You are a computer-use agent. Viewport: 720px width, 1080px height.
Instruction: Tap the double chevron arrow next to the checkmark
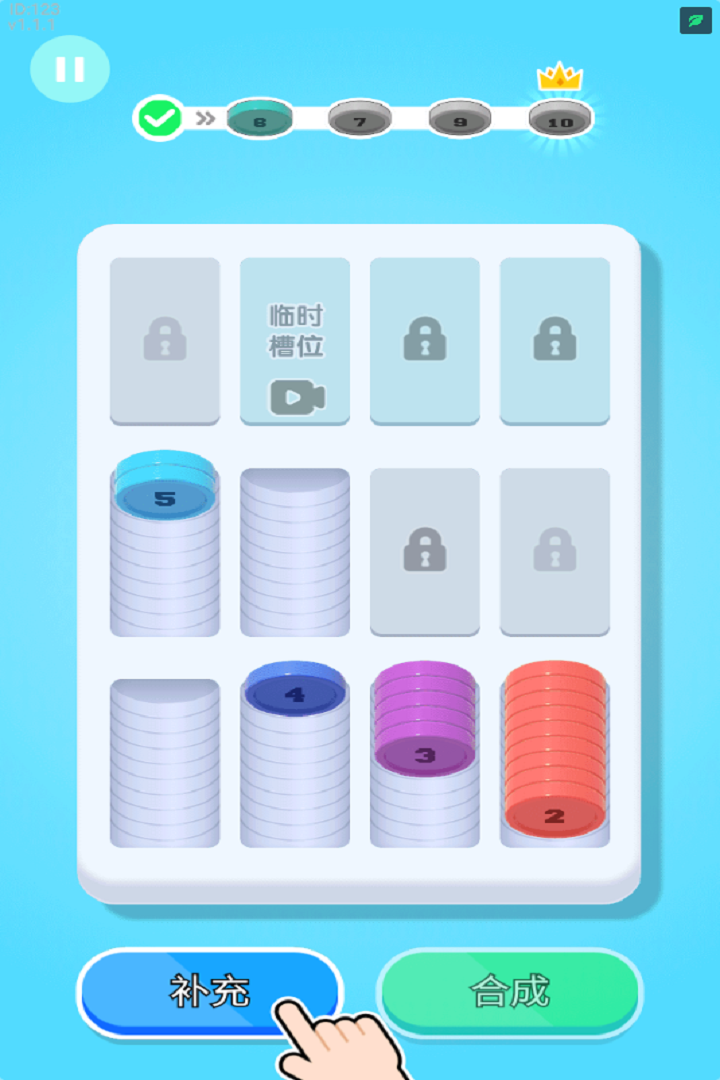pos(203,118)
